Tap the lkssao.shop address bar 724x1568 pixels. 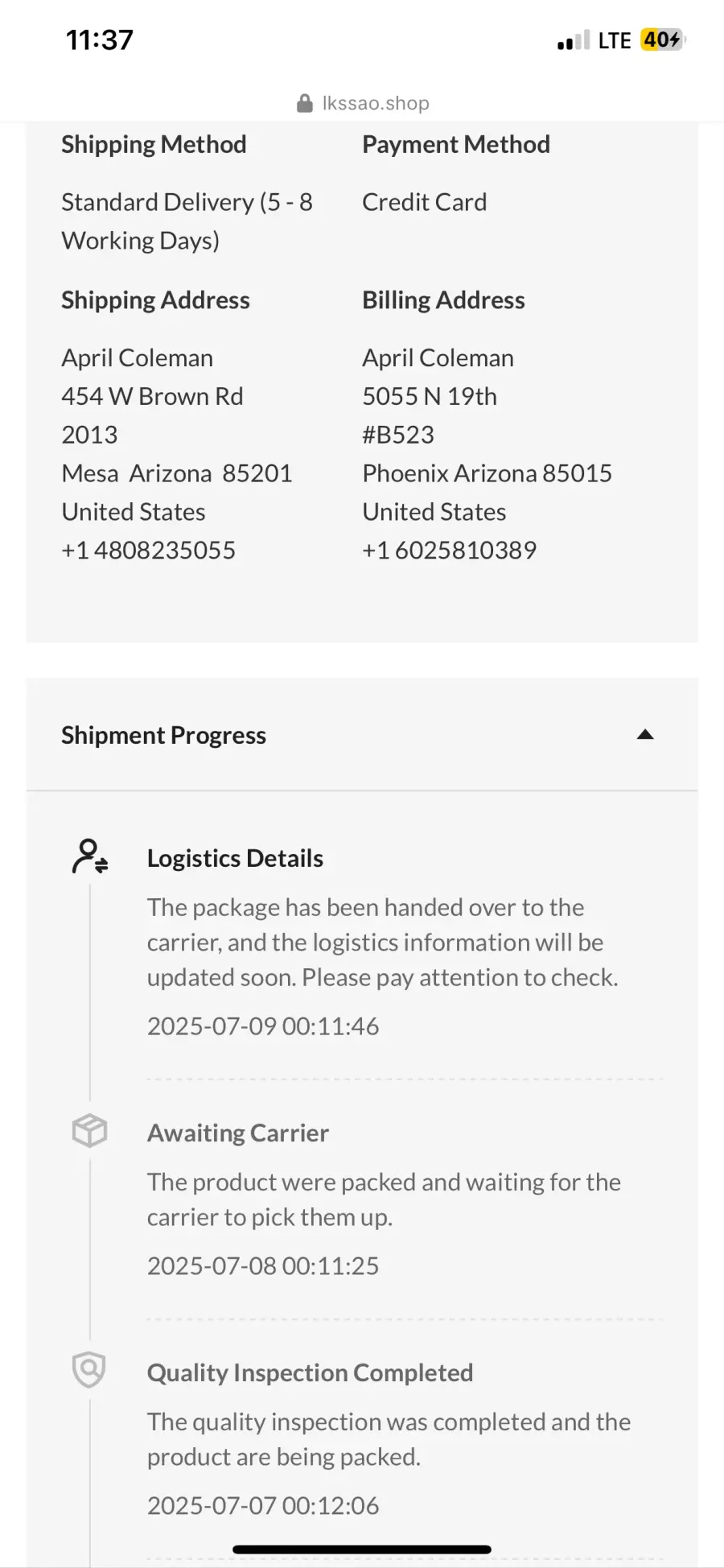[363, 103]
